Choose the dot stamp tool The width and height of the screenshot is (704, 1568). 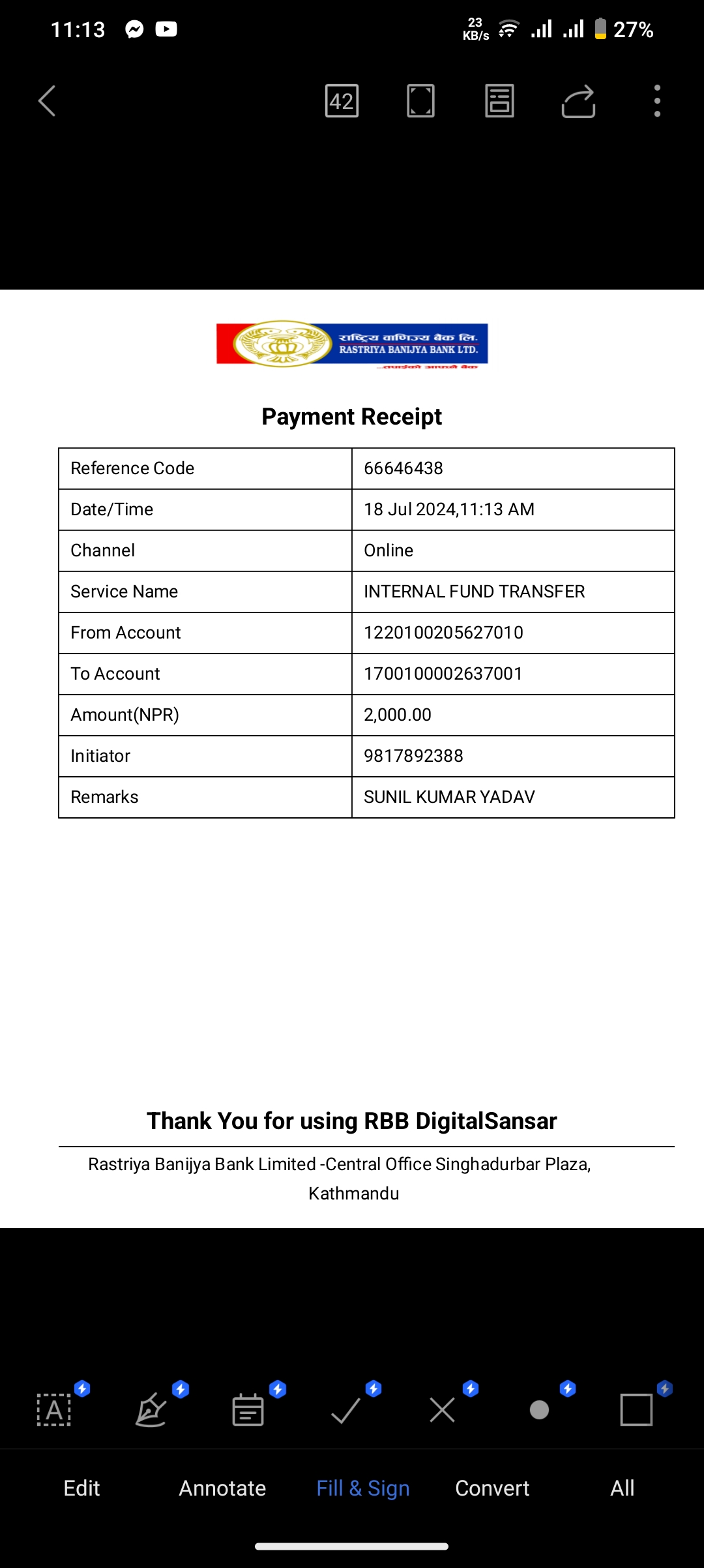pos(539,1410)
